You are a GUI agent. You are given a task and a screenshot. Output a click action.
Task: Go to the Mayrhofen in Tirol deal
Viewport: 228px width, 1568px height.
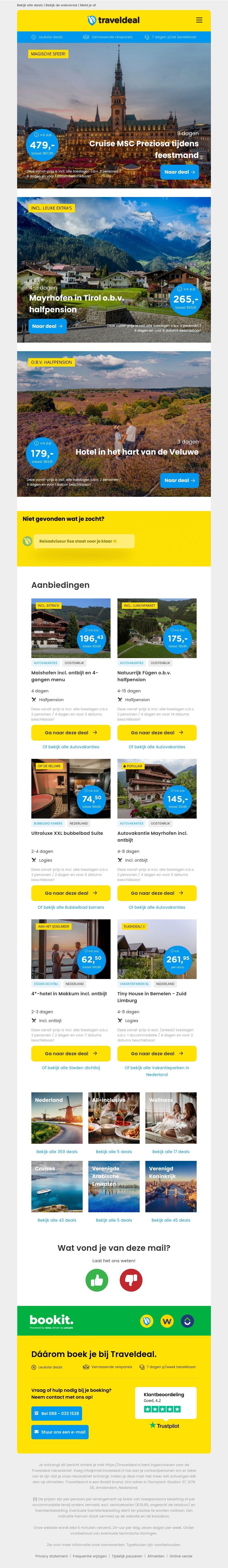47,326
